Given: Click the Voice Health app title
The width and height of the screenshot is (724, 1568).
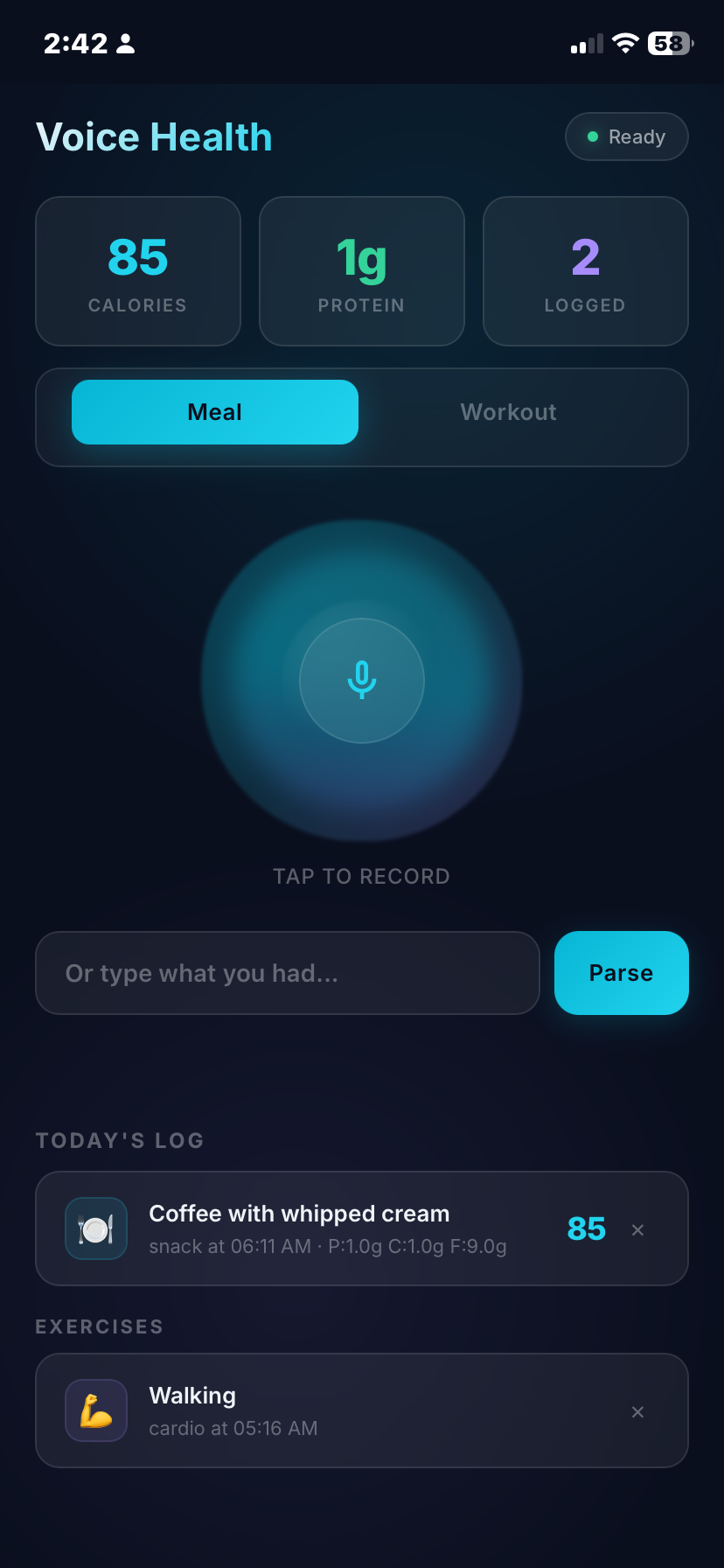Looking at the screenshot, I should click(x=153, y=136).
